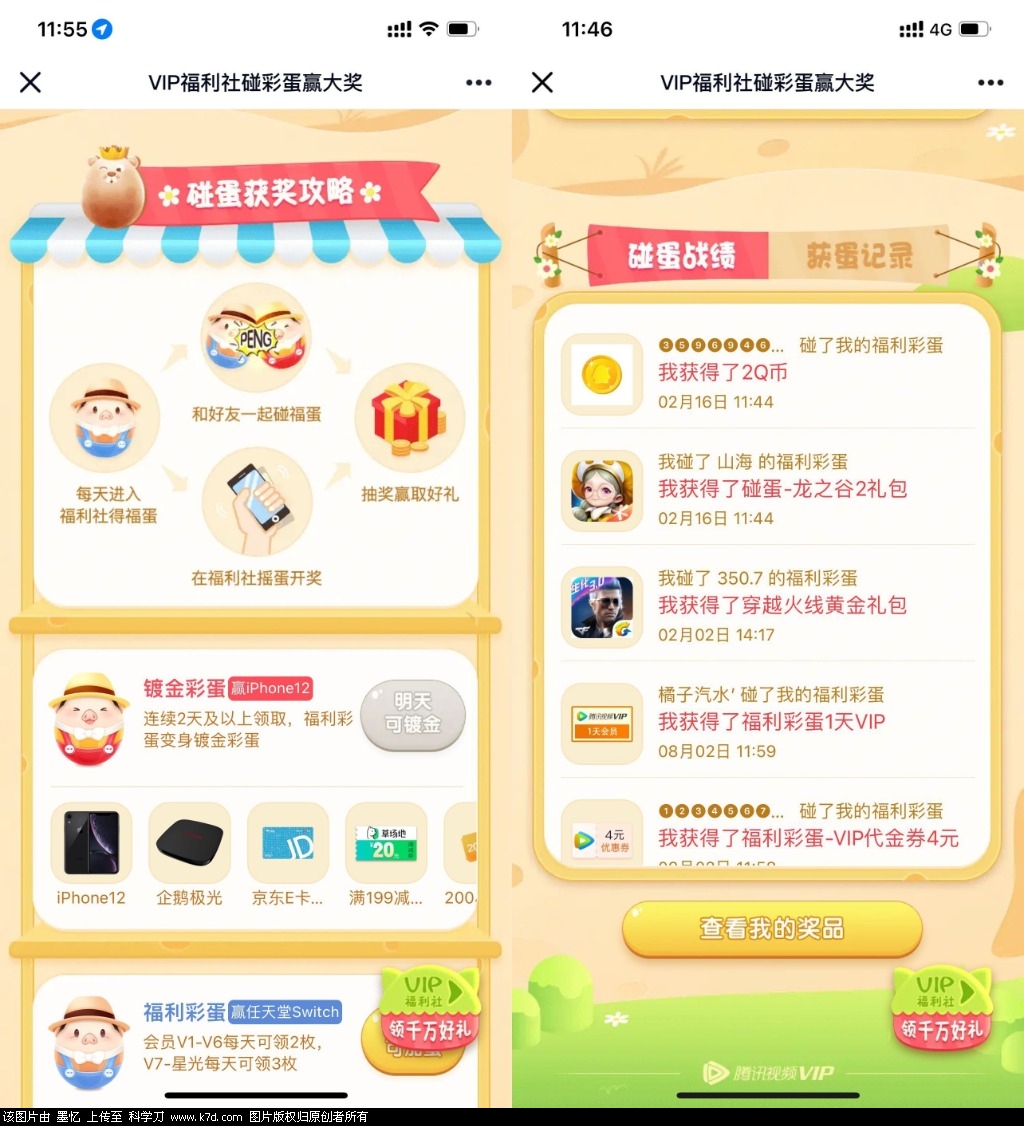Image resolution: width=1024 pixels, height=1126 pixels.
Task: Tap the 查看我的奖品 button
Action: tap(771, 929)
